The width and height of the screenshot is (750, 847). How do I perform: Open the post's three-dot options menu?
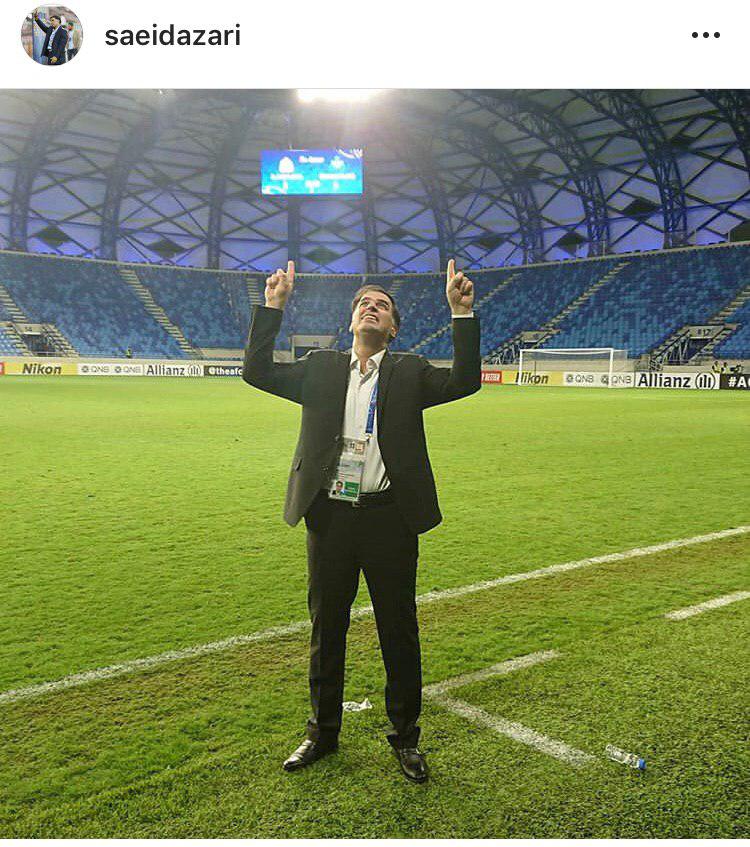click(x=705, y=35)
